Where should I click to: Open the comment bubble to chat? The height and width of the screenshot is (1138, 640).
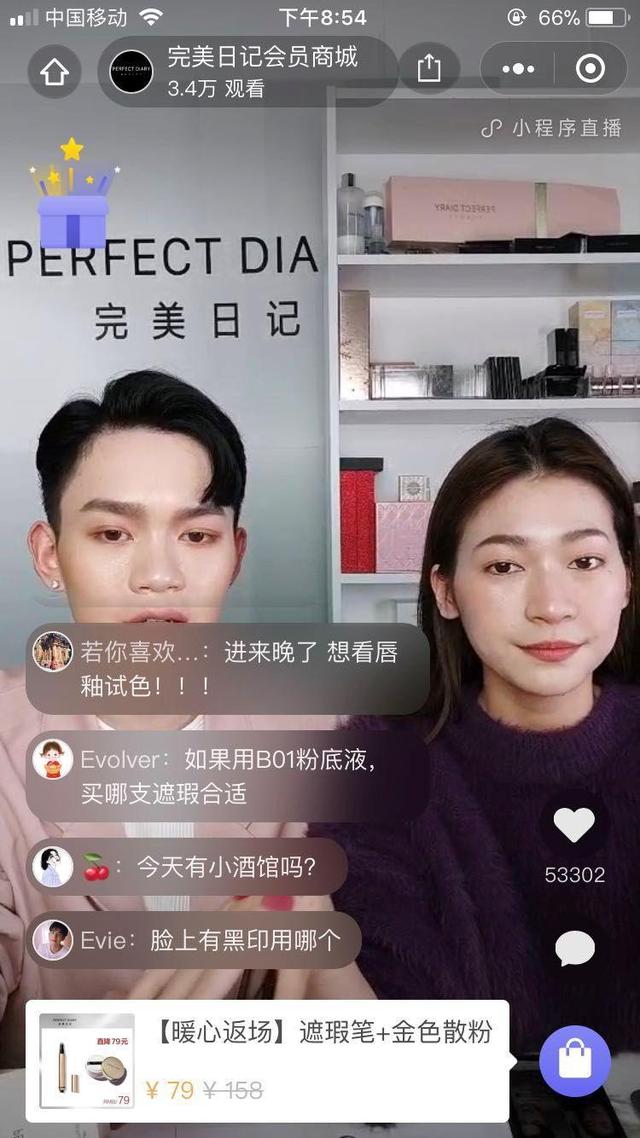click(x=574, y=949)
